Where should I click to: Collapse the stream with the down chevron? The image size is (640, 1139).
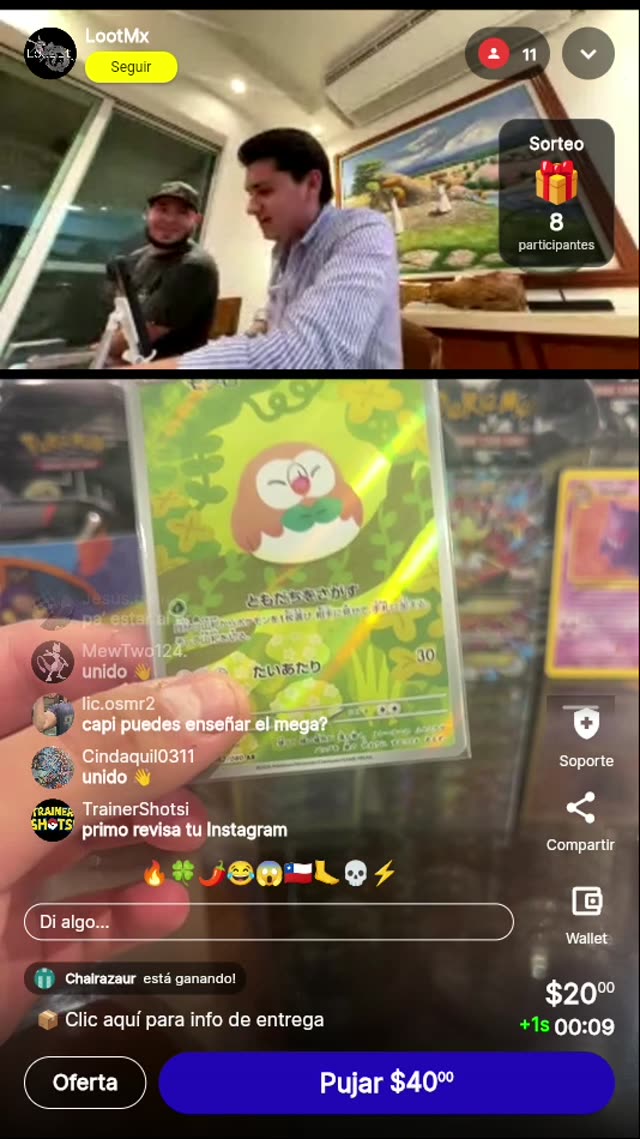pyautogui.click(x=588, y=54)
